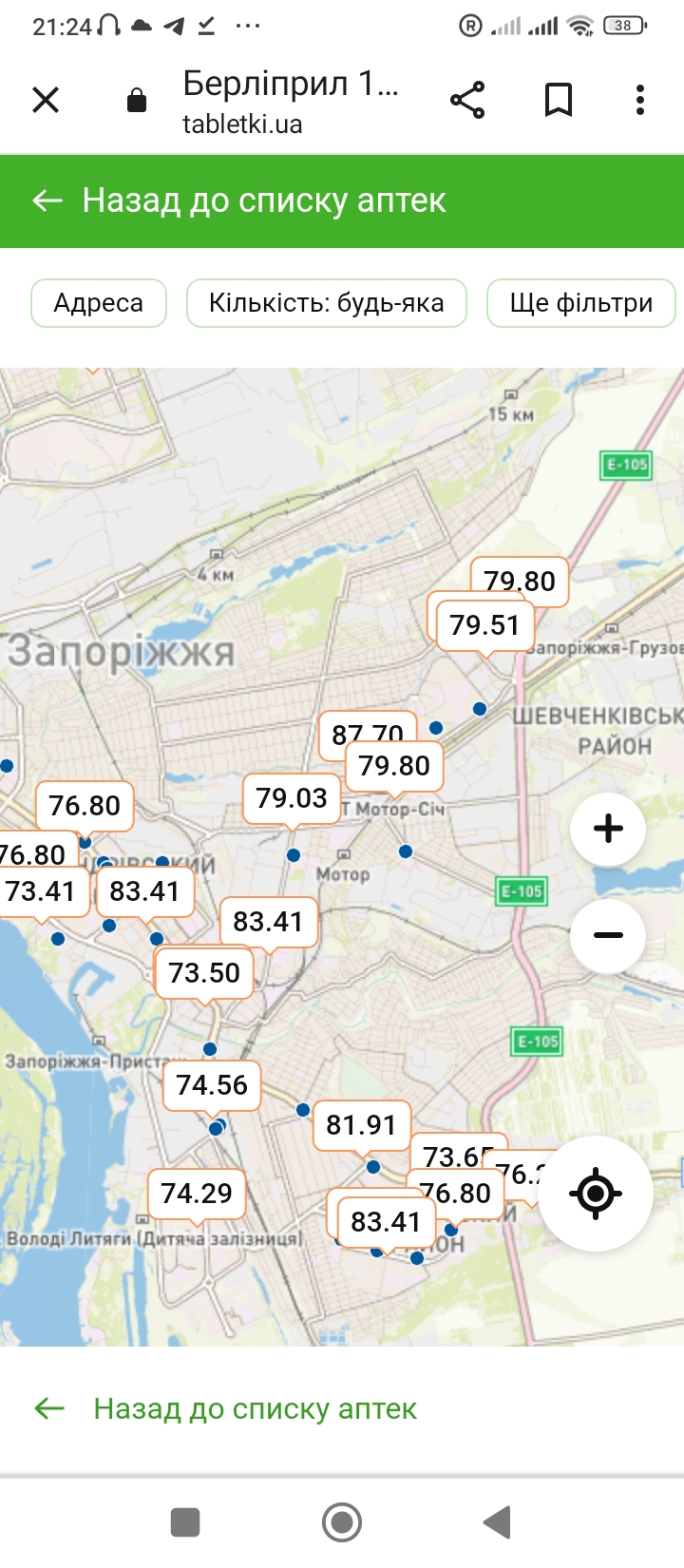Select the 79.03 price marker
The image size is (684, 1568).
[x=292, y=798]
